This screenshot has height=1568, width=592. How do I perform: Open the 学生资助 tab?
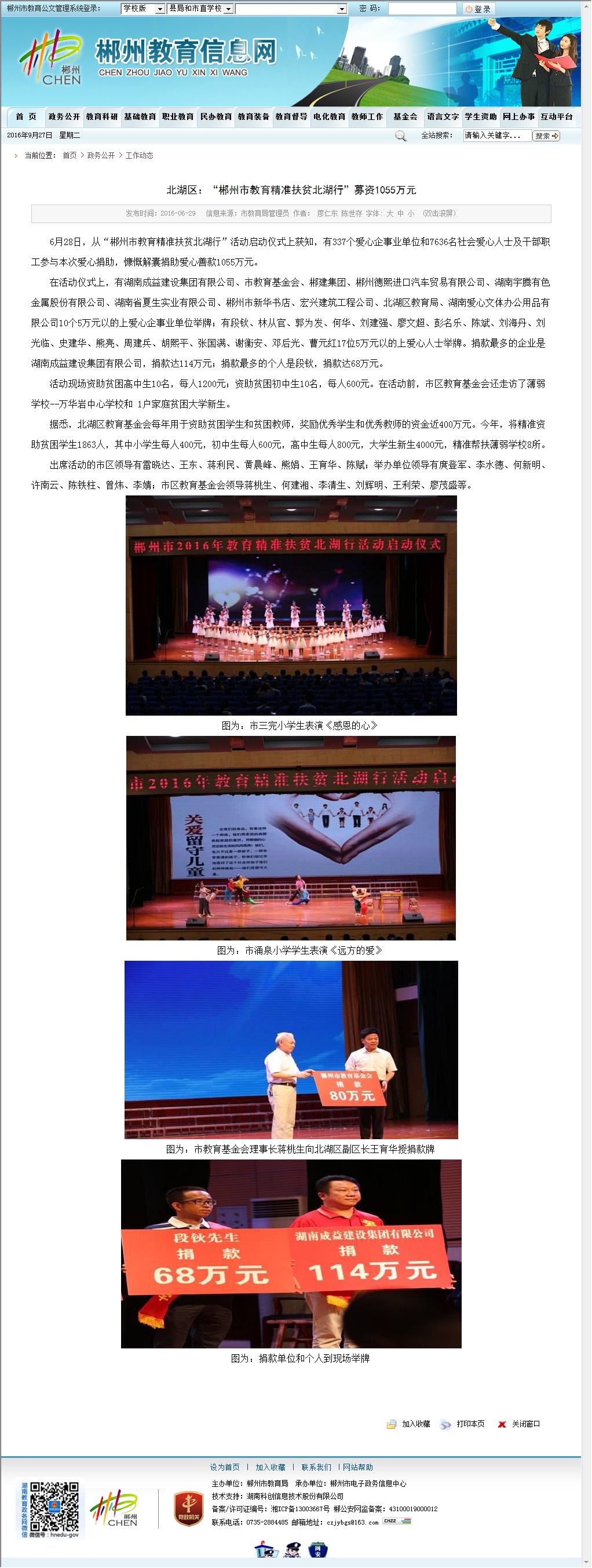(x=481, y=117)
